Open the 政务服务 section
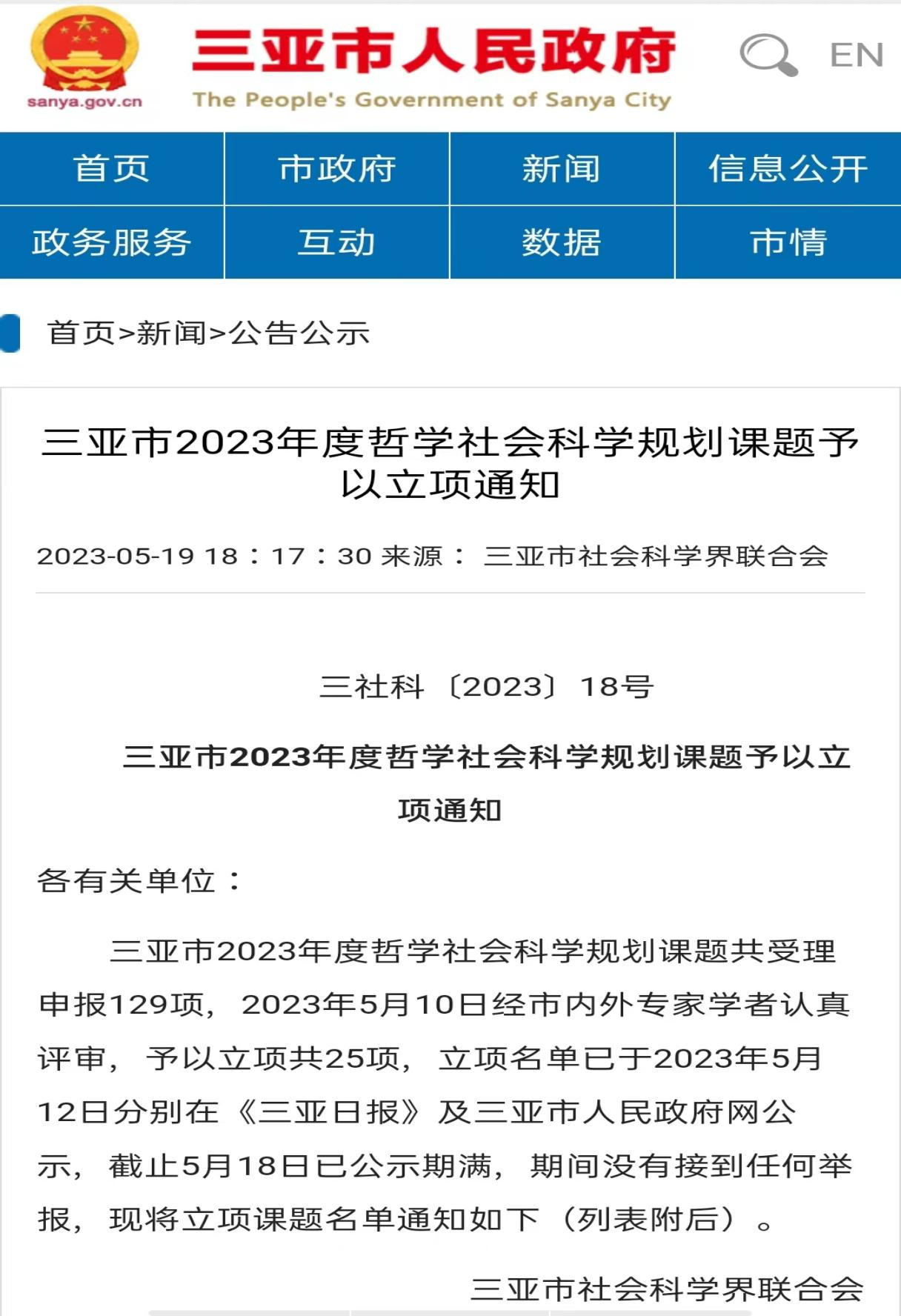901x1316 pixels. tap(111, 242)
